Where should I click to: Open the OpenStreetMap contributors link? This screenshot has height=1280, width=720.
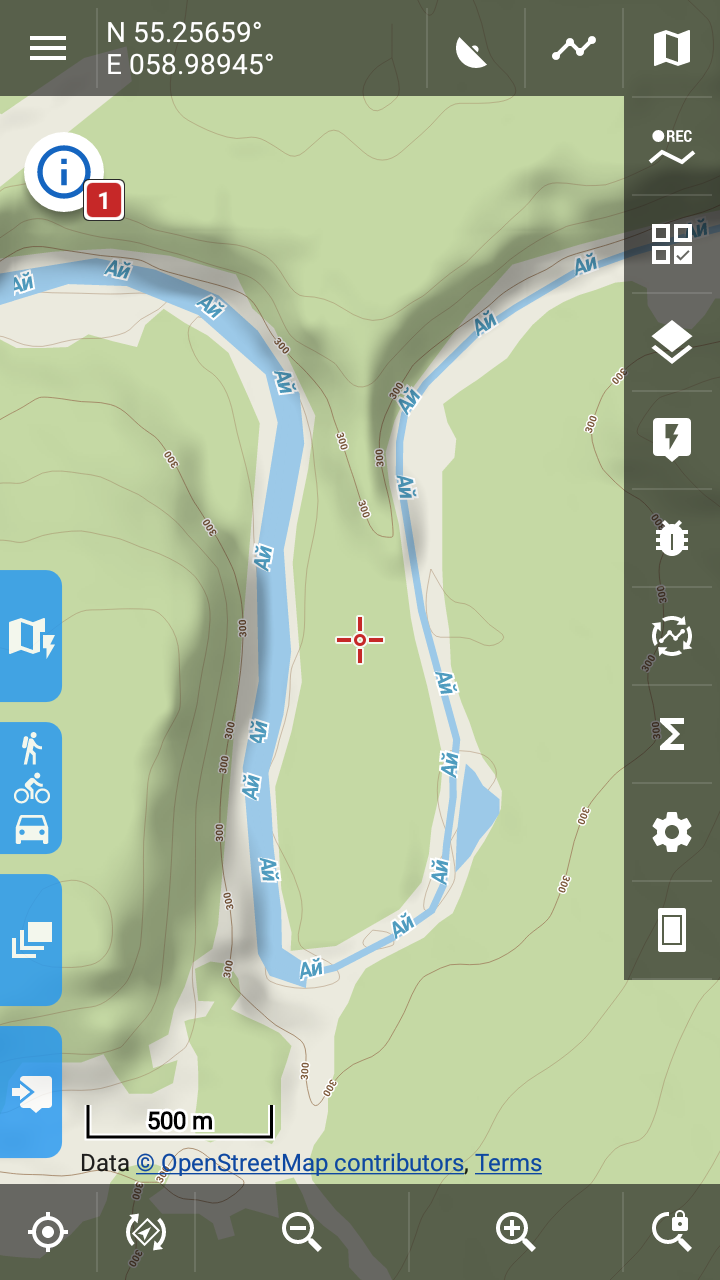point(300,1163)
